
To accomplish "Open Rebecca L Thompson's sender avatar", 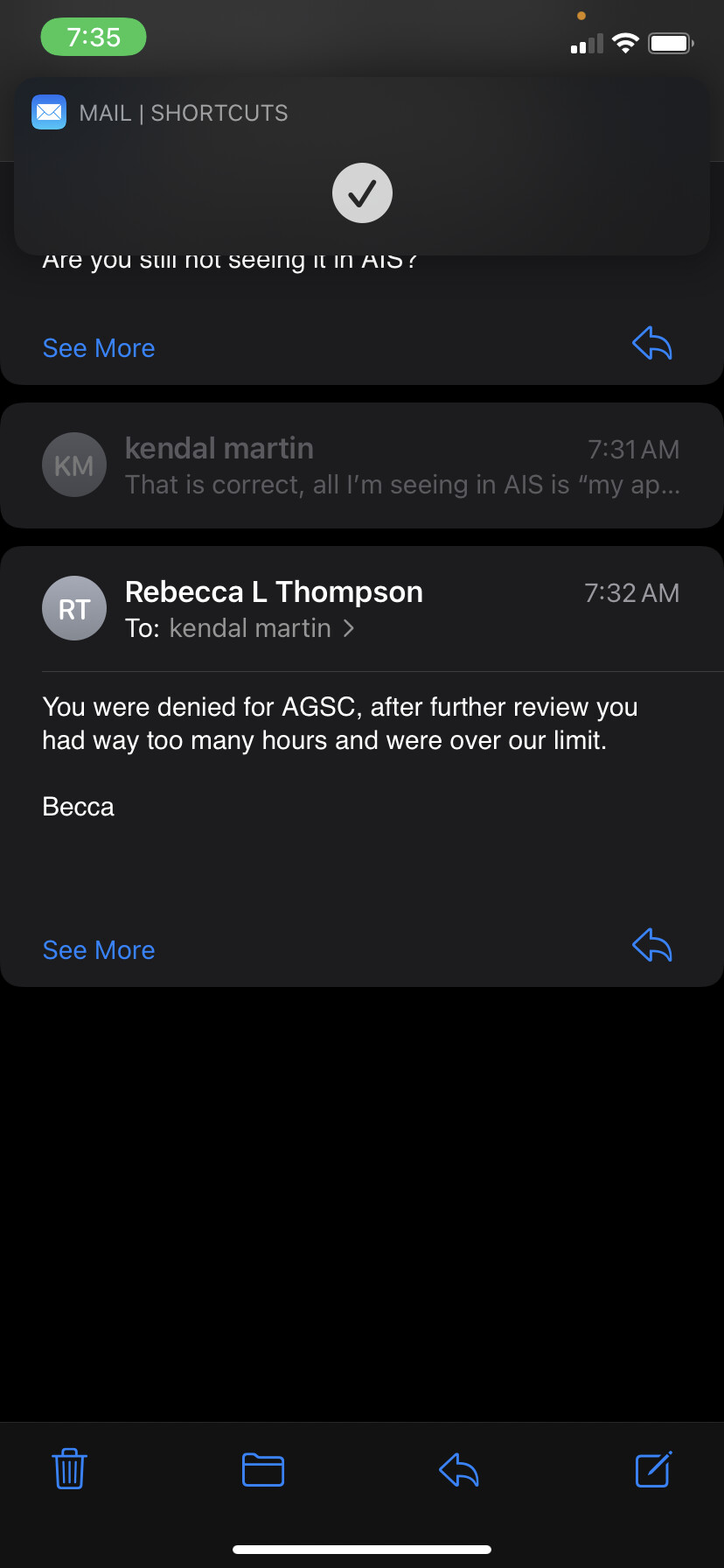I will (74, 608).
